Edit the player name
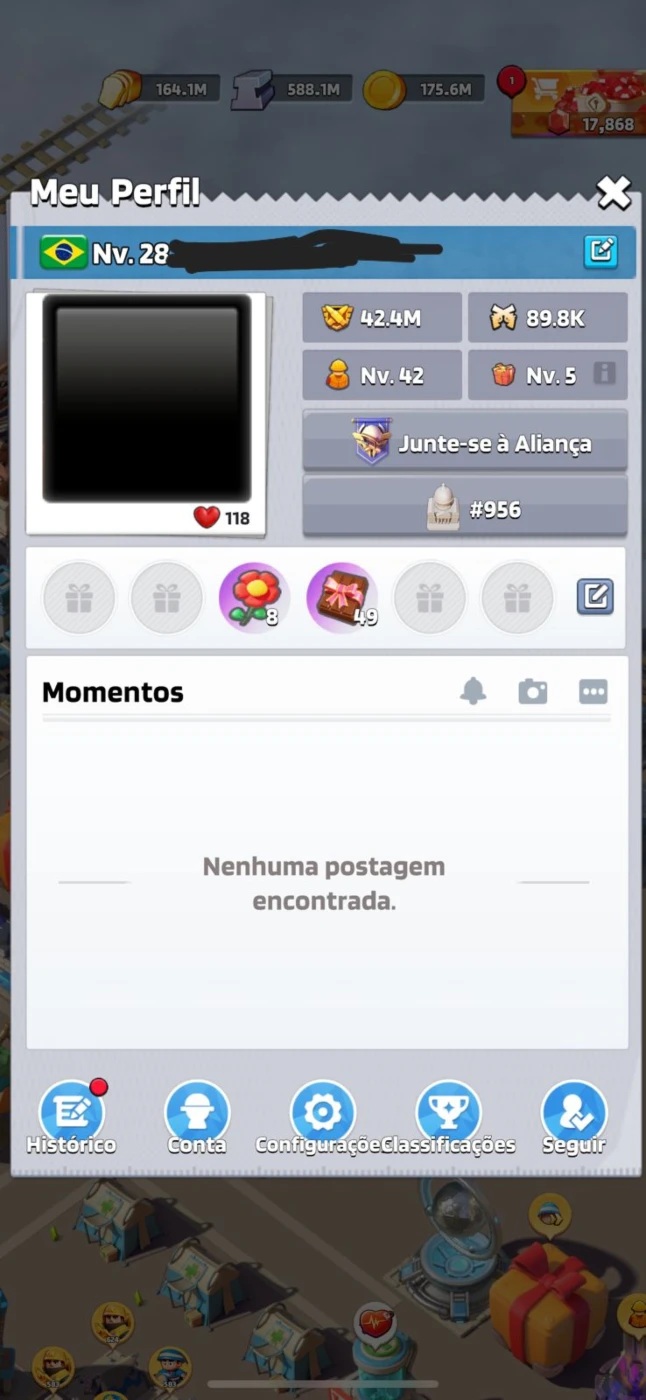The width and height of the screenshot is (646, 1400). point(600,250)
